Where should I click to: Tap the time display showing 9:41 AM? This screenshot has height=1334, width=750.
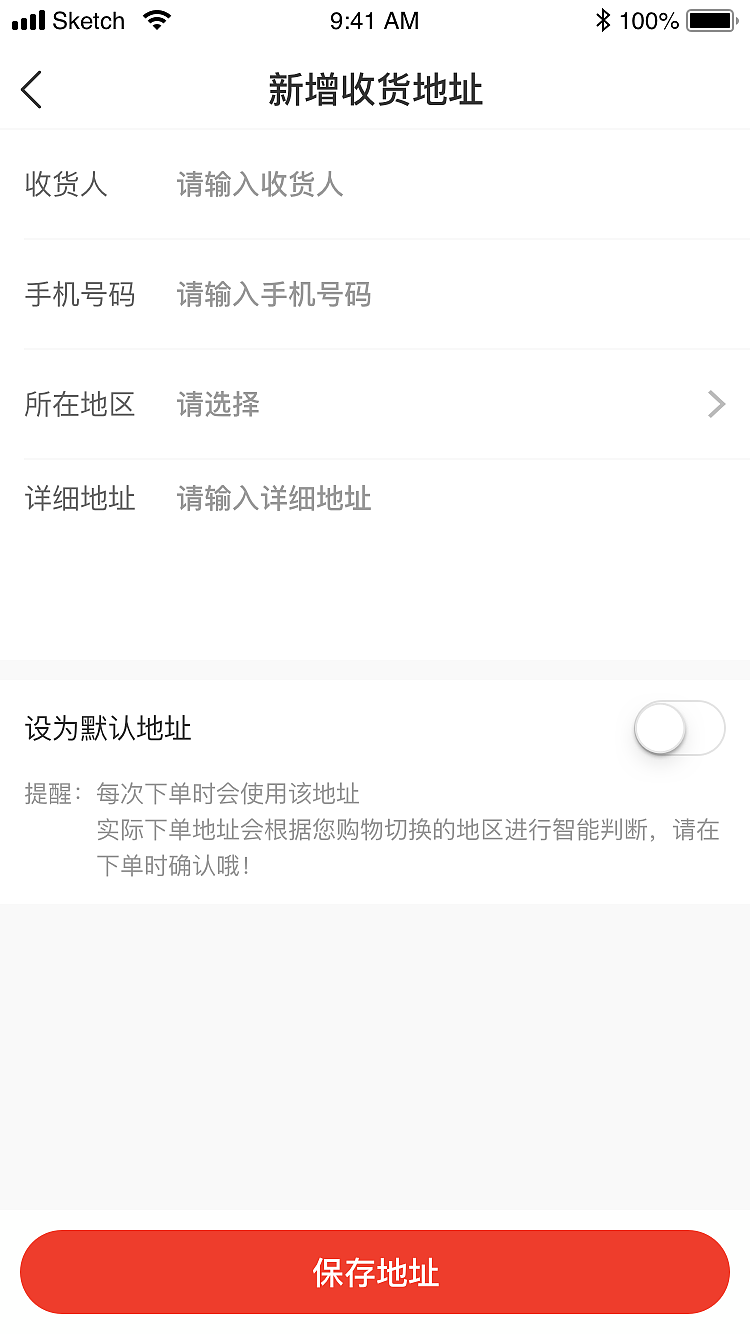click(x=375, y=20)
